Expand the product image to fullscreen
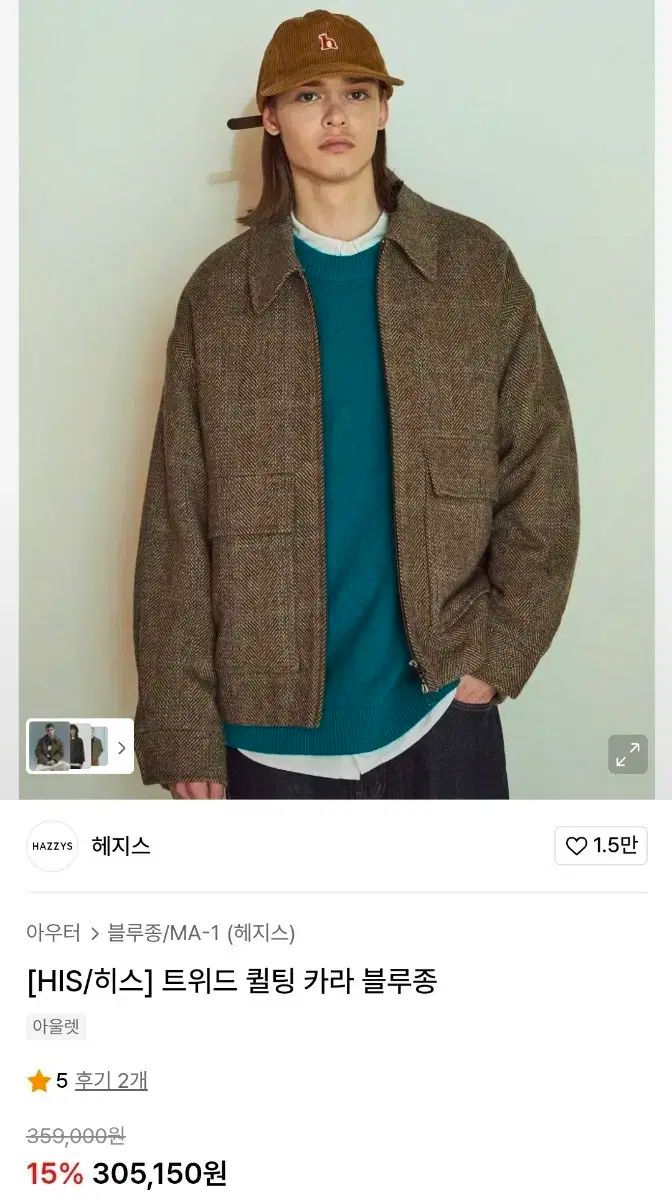This screenshot has width=672, height=1200. point(628,754)
